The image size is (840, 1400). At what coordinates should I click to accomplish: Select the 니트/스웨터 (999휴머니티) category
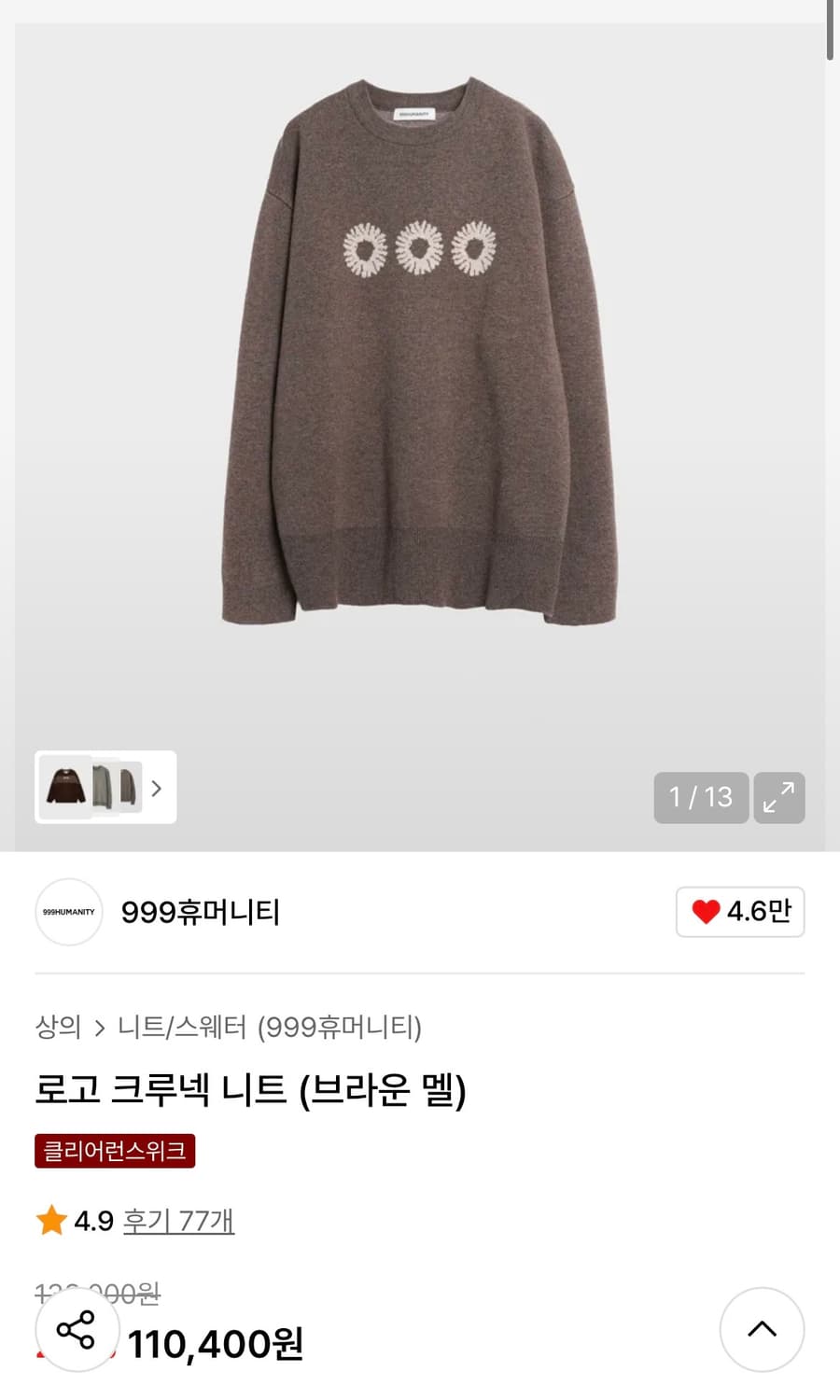coord(270,1027)
